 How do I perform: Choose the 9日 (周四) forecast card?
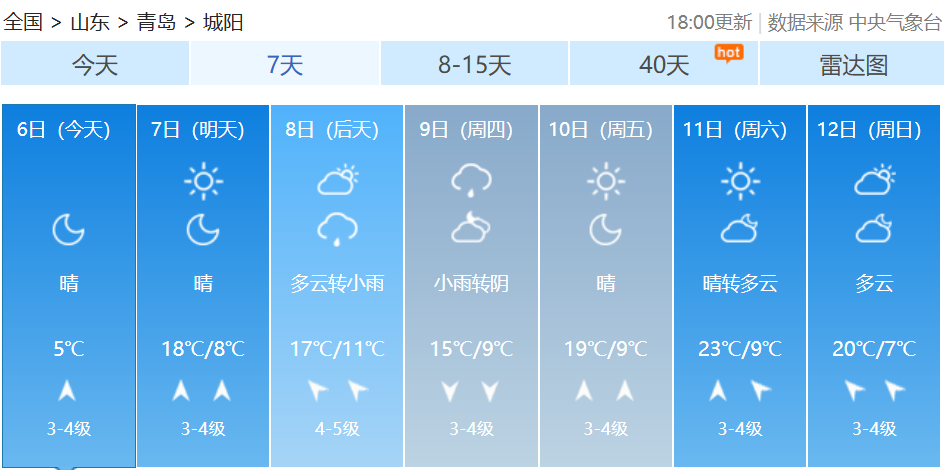[471, 285]
